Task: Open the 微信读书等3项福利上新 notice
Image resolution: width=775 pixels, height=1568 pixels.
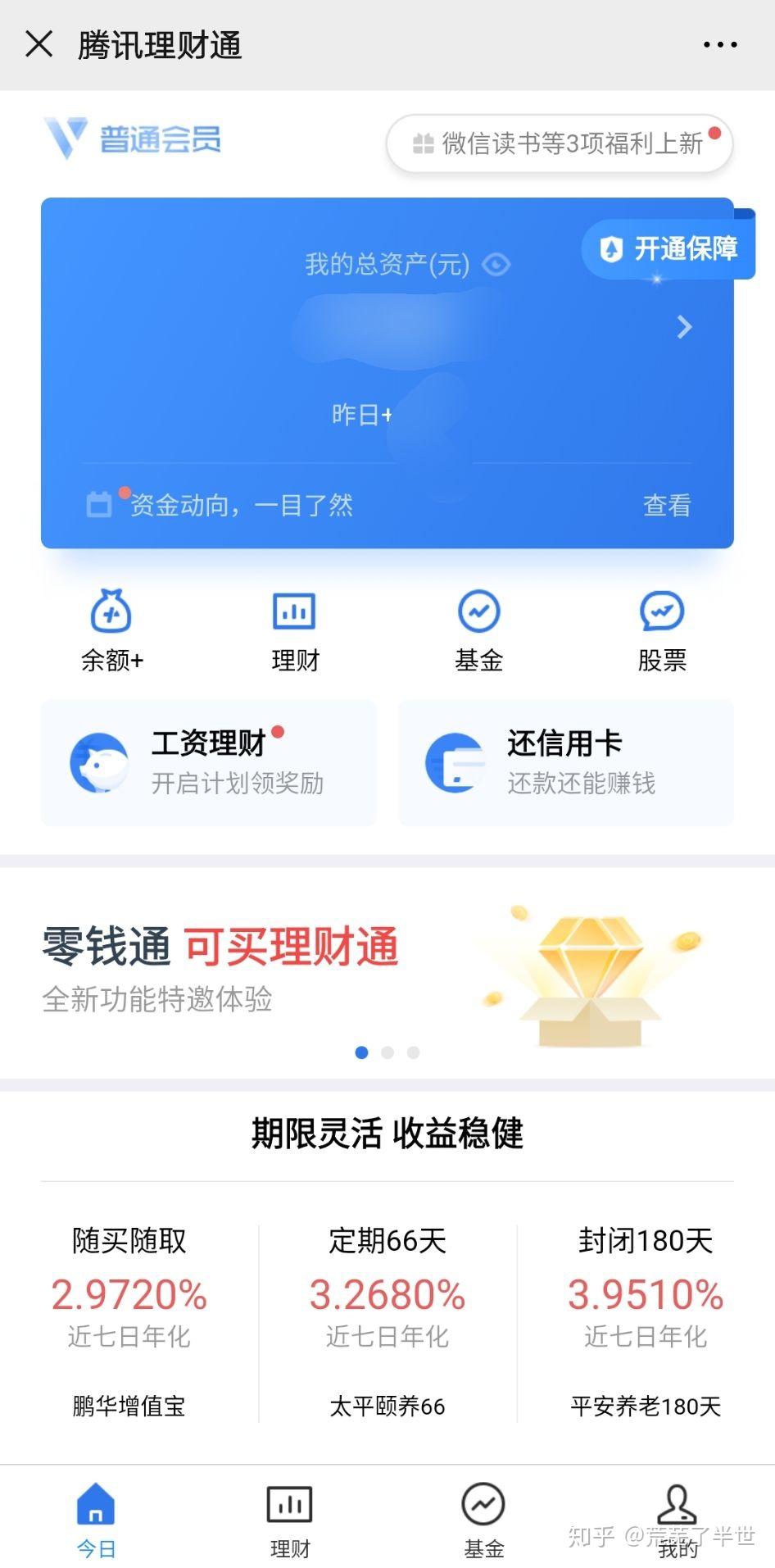Action: [x=560, y=143]
